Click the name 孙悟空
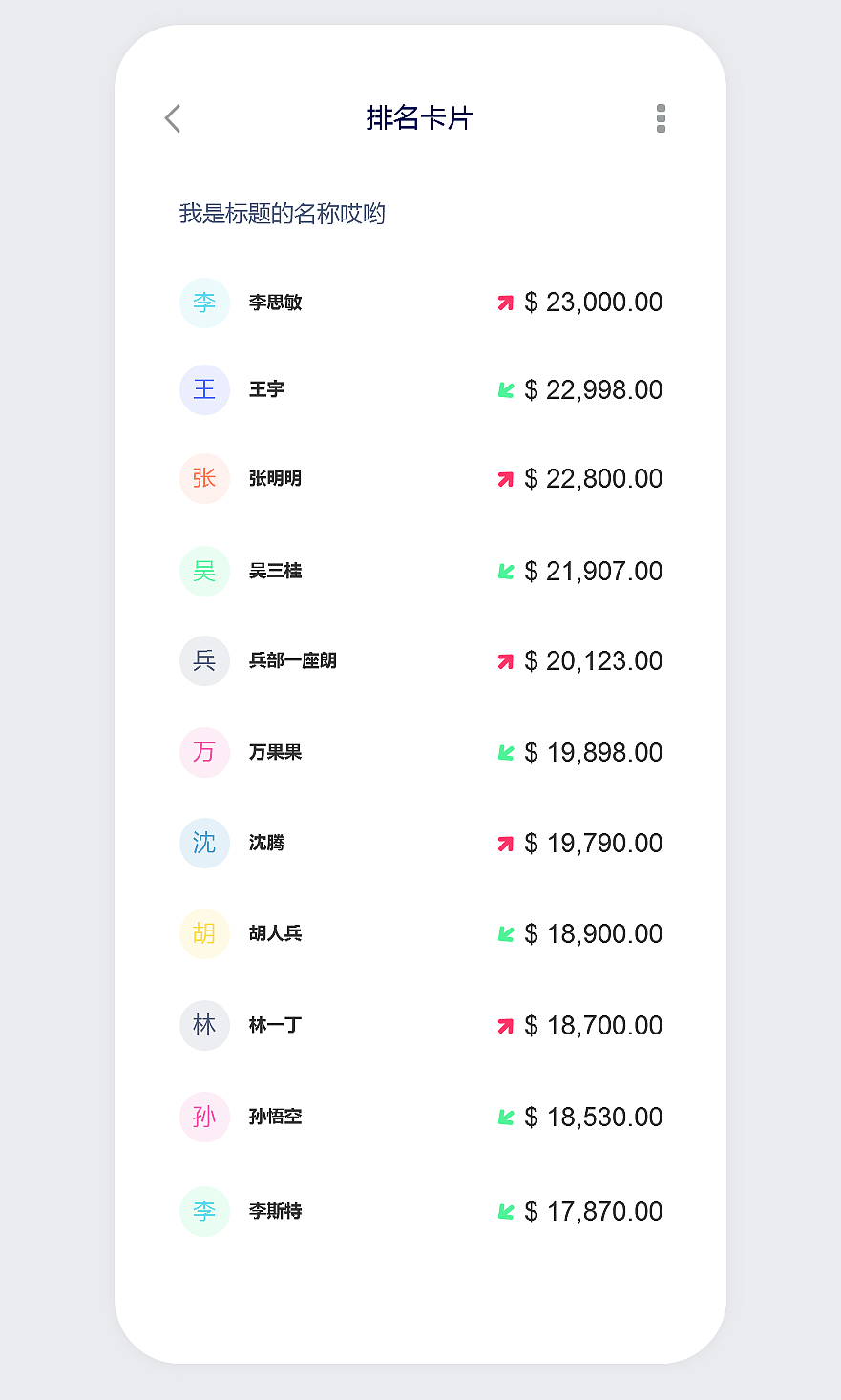This screenshot has width=841, height=1400. (x=276, y=1117)
